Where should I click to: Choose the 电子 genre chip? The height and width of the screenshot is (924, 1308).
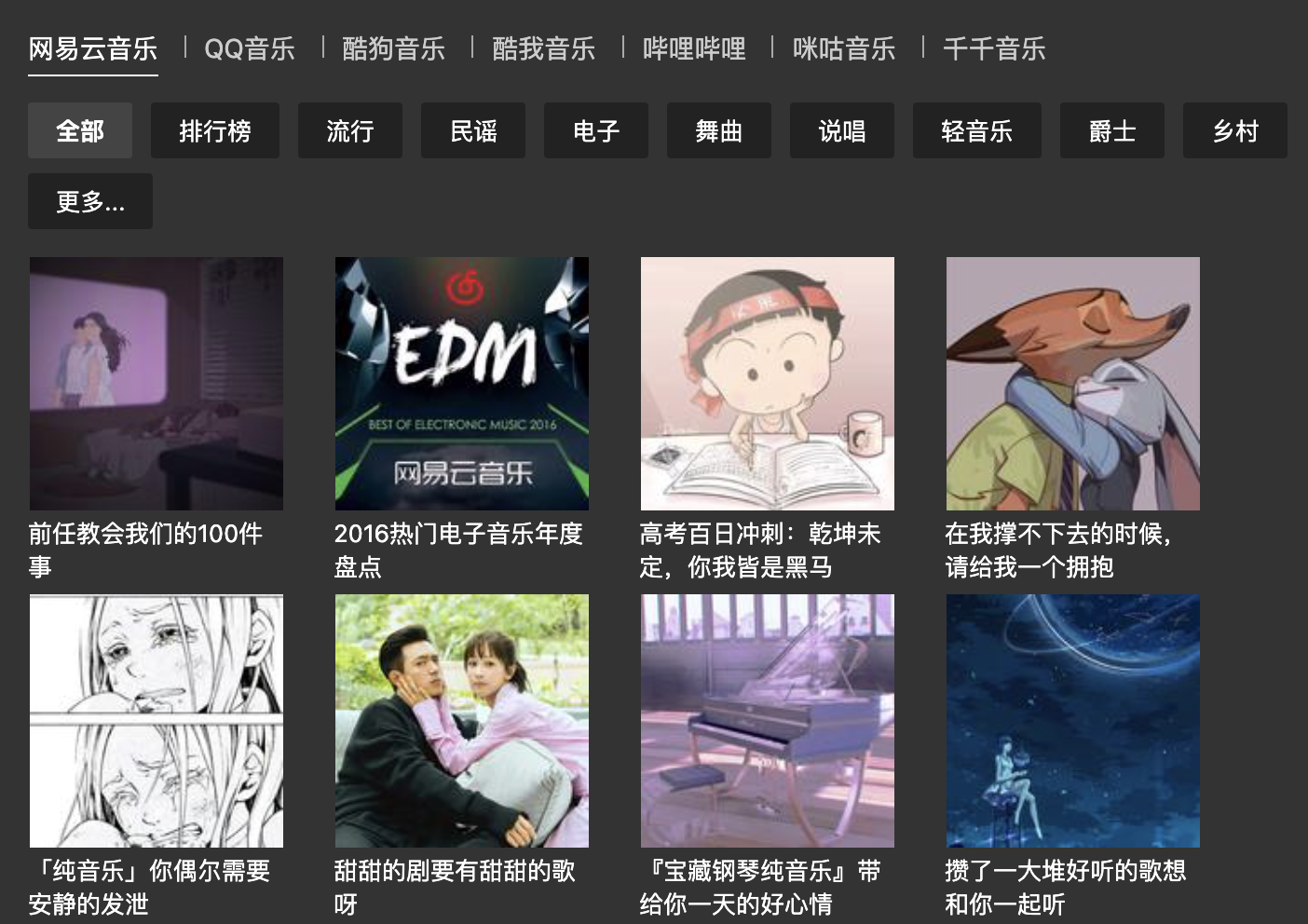click(596, 130)
